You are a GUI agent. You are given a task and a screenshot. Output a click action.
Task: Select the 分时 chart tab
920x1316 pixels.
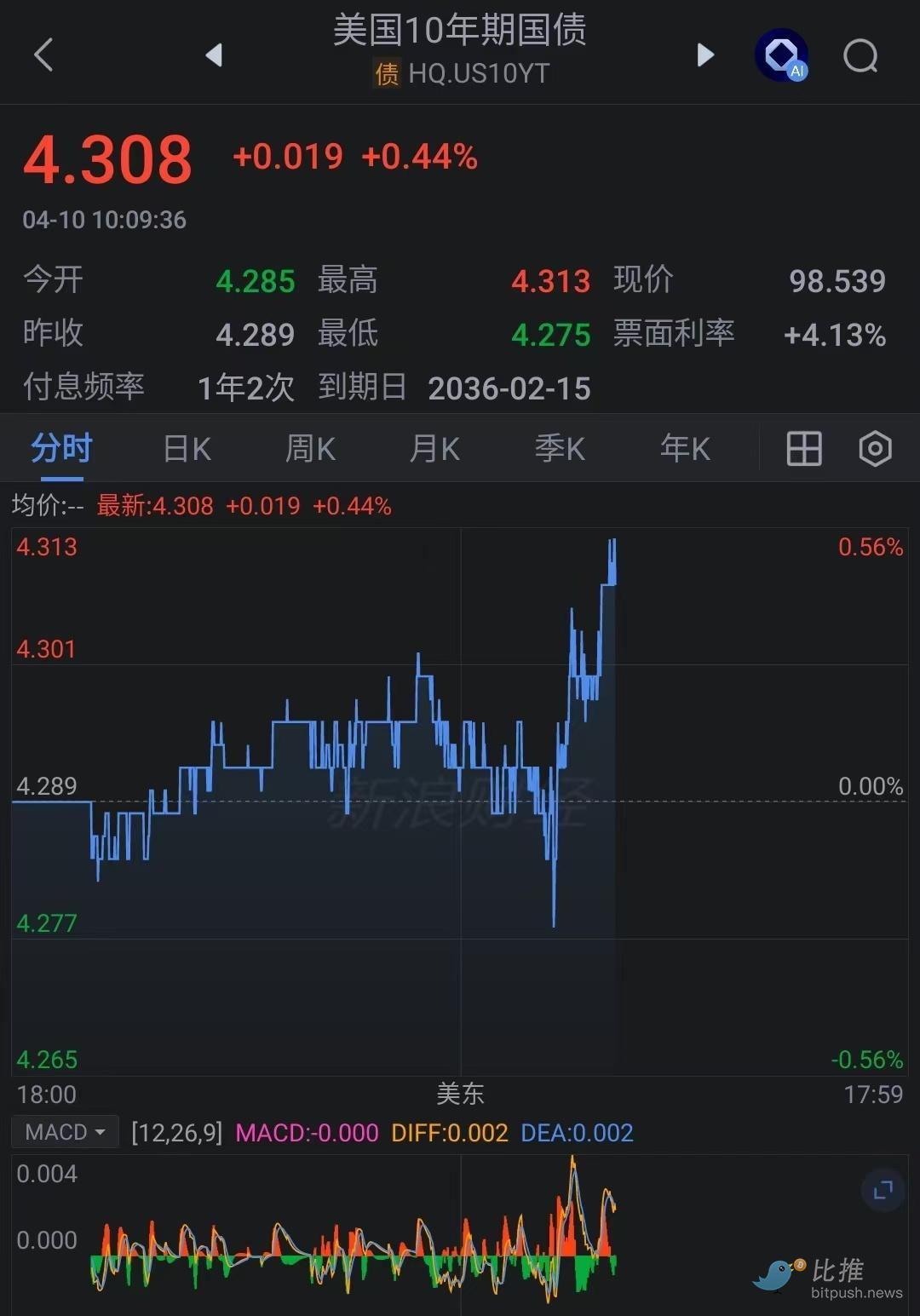[61, 448]
